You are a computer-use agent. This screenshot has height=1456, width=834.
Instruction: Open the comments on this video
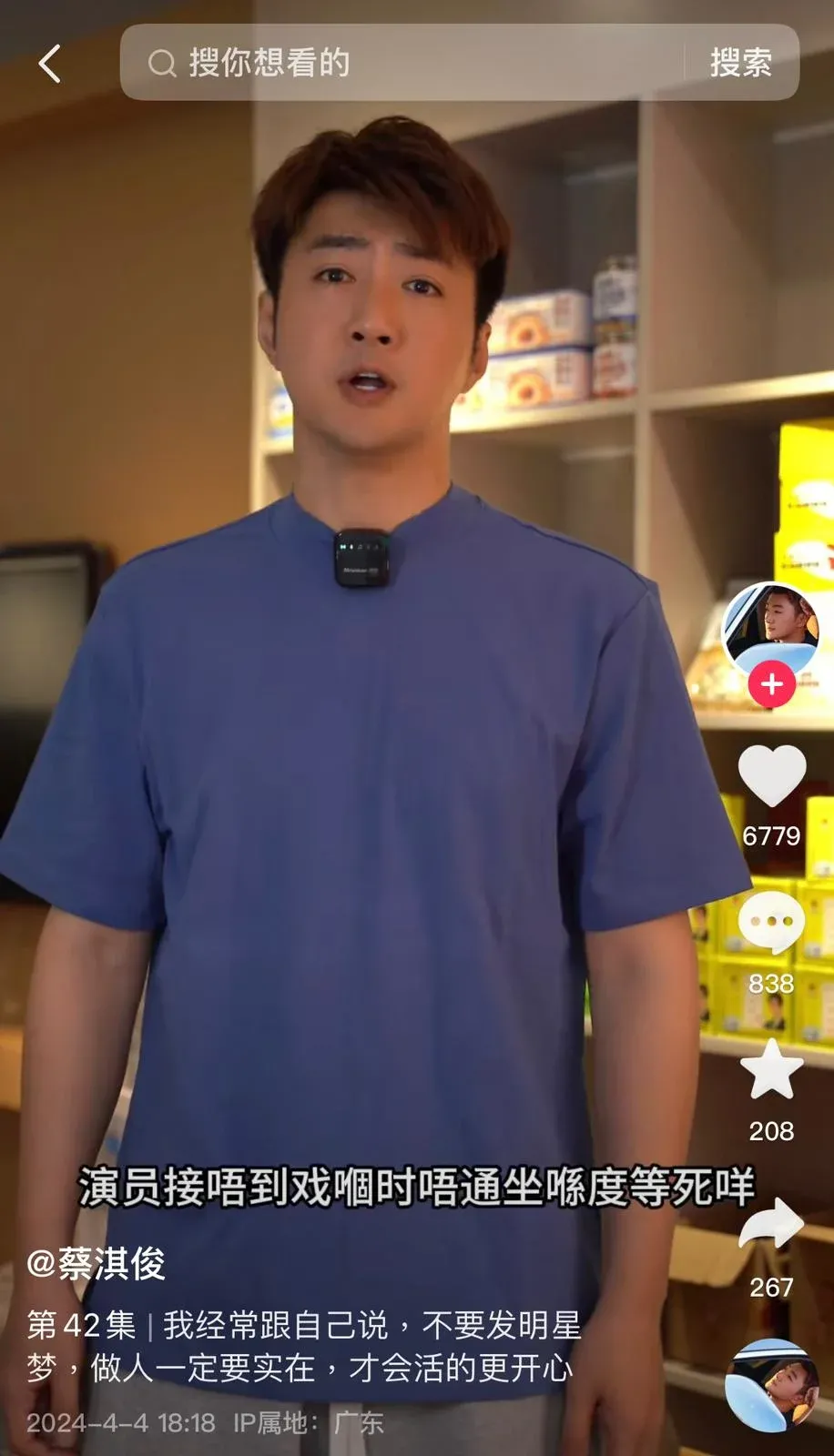pos(771,923)
